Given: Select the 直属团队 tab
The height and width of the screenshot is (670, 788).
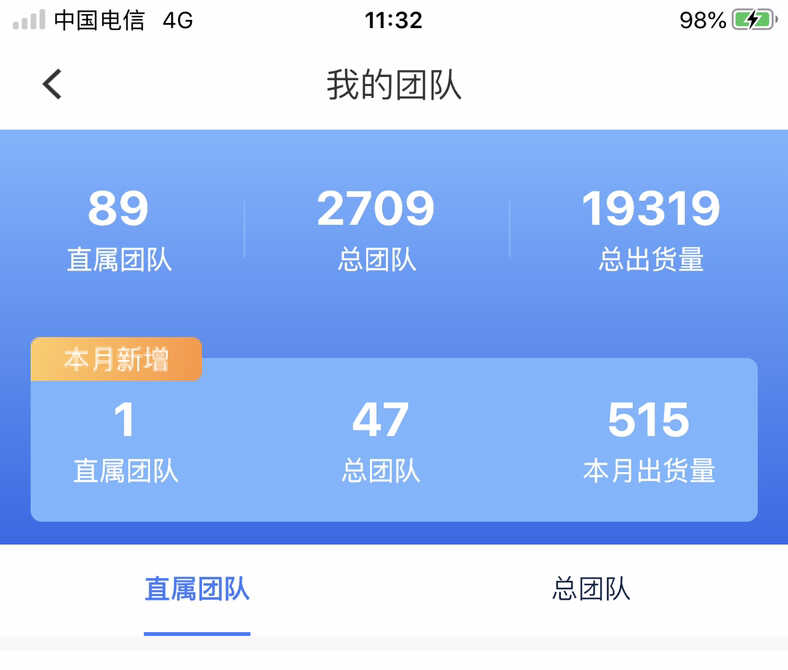Looking at the screenshot, I should pyautogui.click(x=197, y=589).
